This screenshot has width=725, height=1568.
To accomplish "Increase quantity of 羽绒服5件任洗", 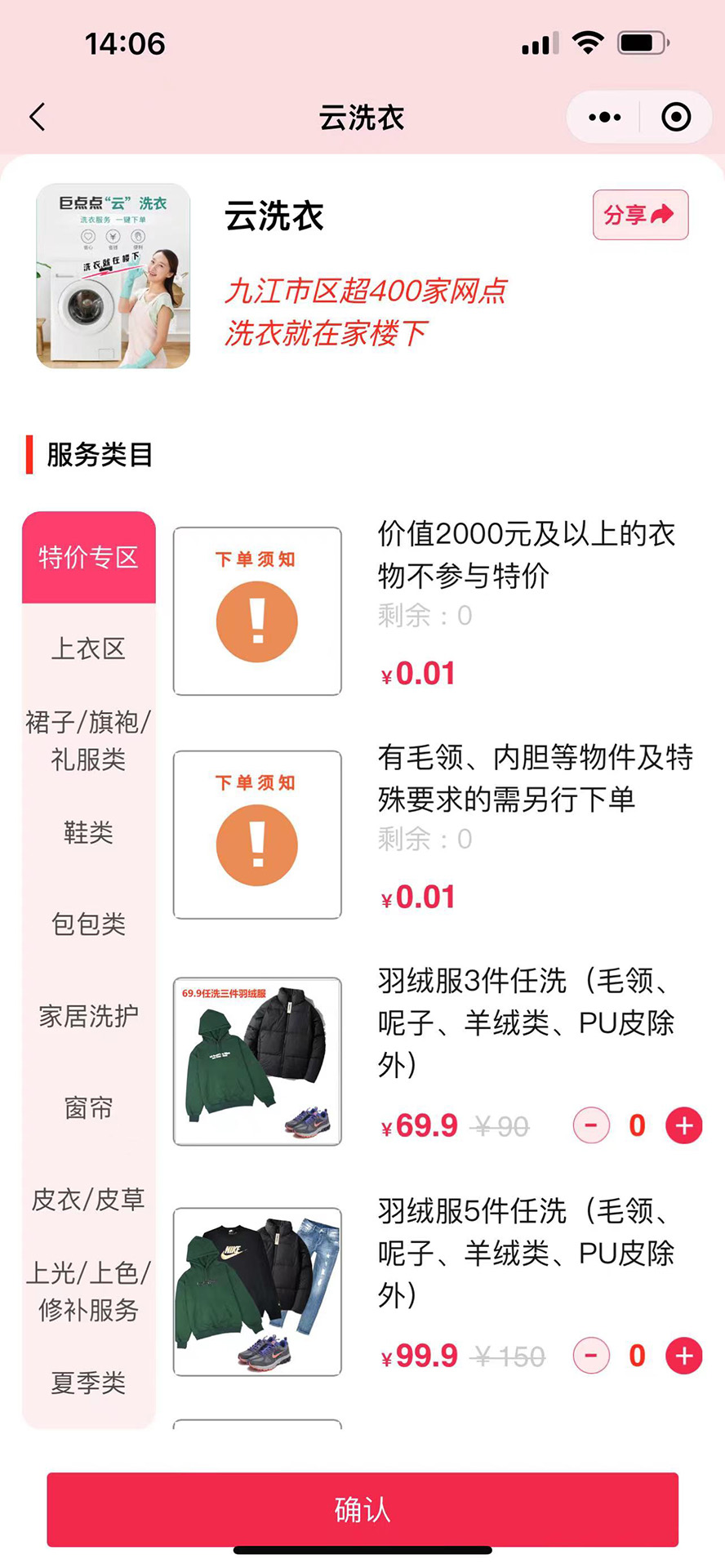I will tap(684, 1356).
